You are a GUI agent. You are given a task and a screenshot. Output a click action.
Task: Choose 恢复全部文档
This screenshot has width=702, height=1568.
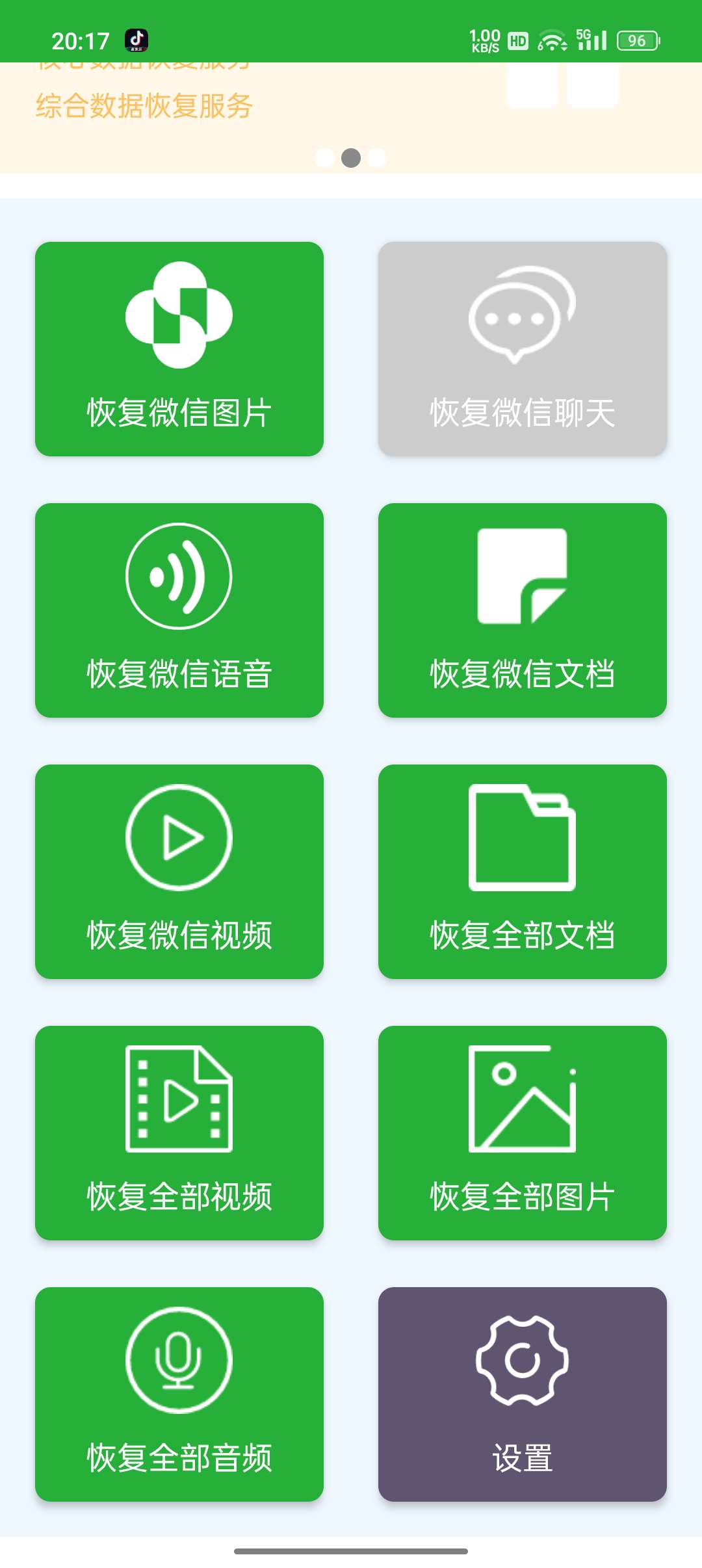pos(523,872)
